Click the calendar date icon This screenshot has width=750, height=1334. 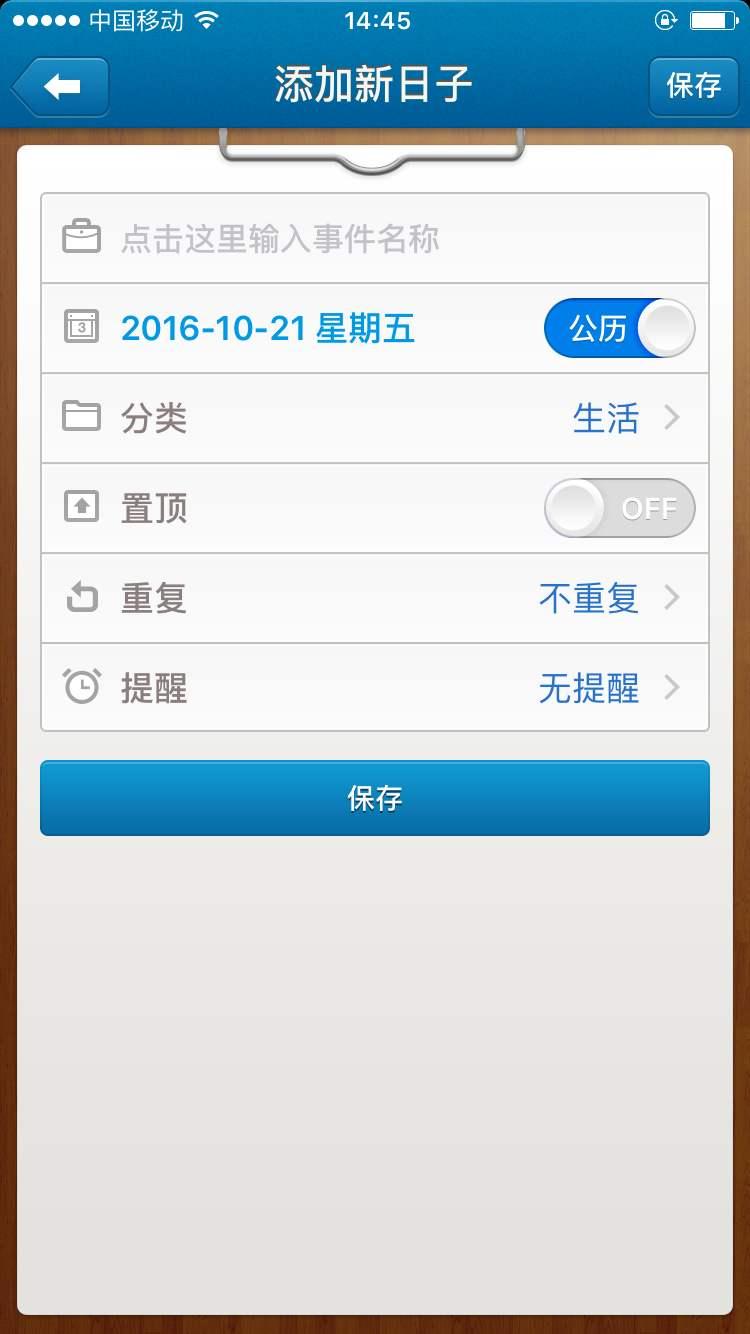pyautogui.click(x=83, y=327)
